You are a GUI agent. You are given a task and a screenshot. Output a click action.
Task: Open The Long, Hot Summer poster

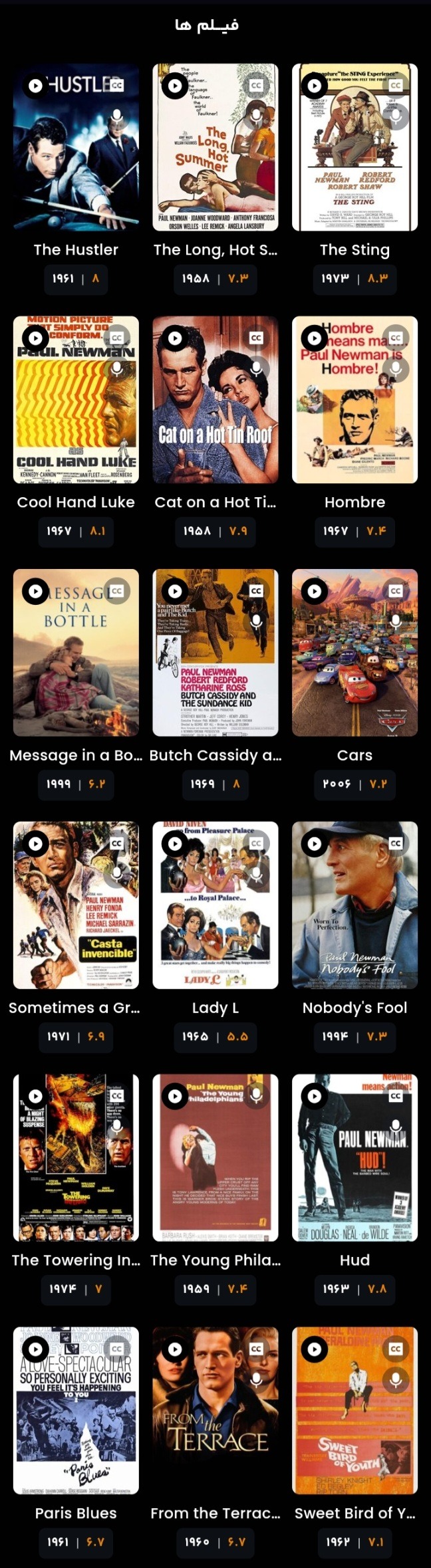(215, 148)
